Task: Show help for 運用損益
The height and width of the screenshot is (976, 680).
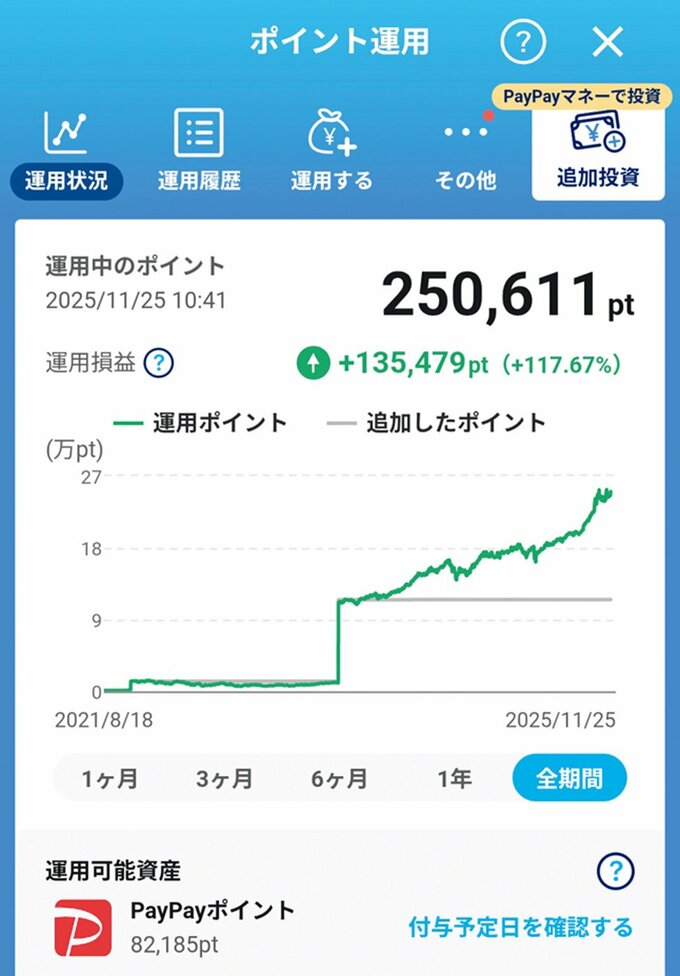Action: click(158, 363)
